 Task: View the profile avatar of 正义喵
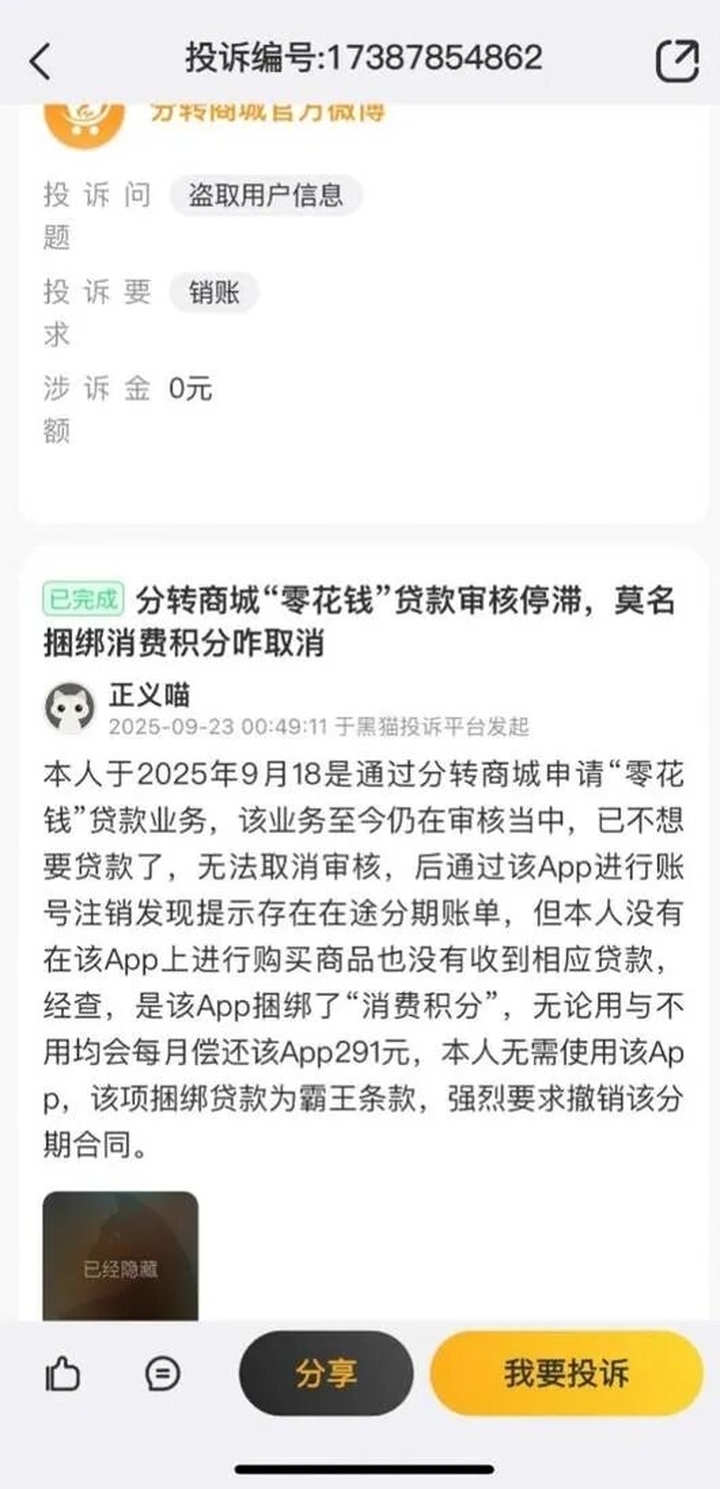coord(70,708)
